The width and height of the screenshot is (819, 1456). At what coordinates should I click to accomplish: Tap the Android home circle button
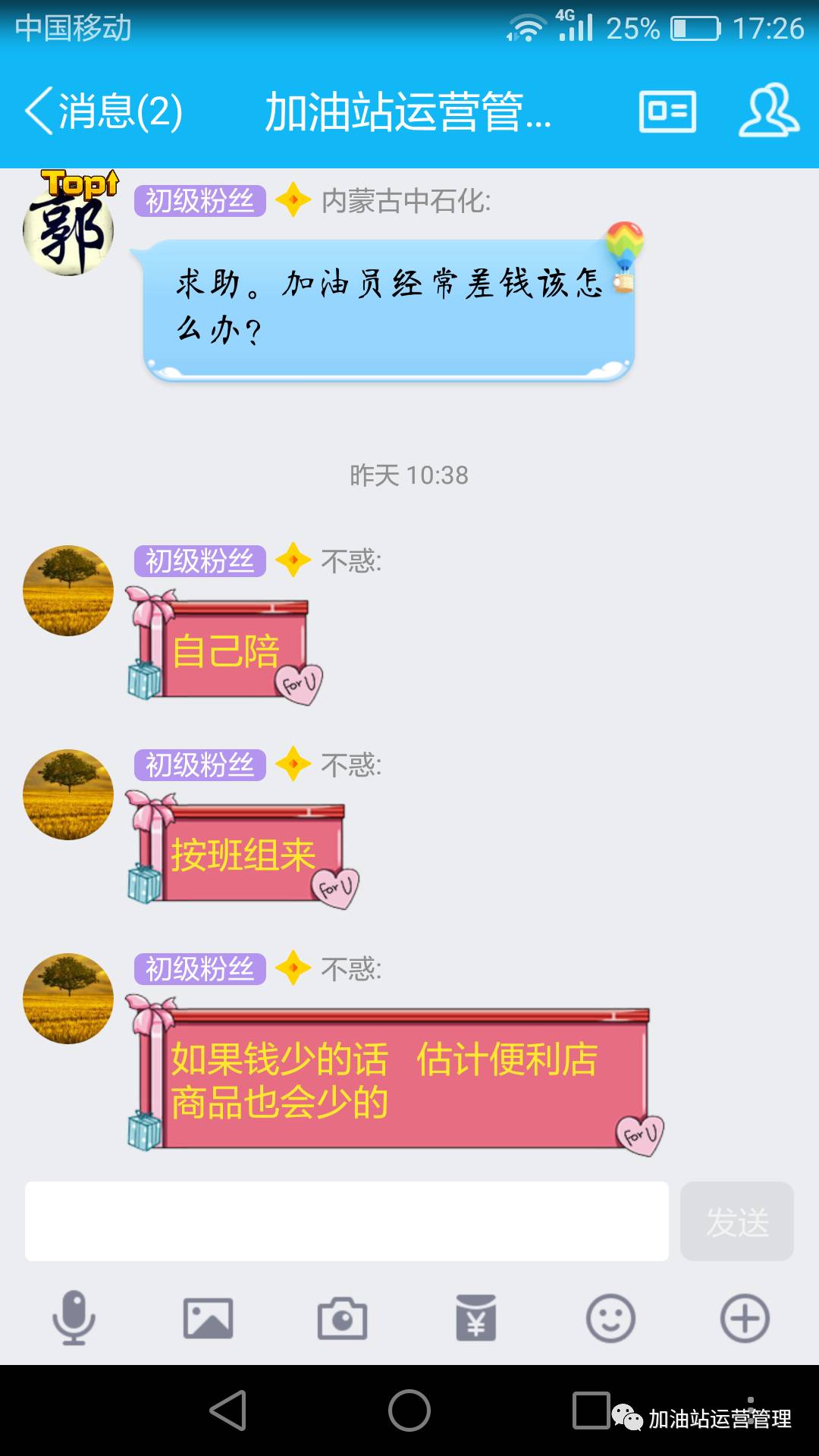(409, 1417)
